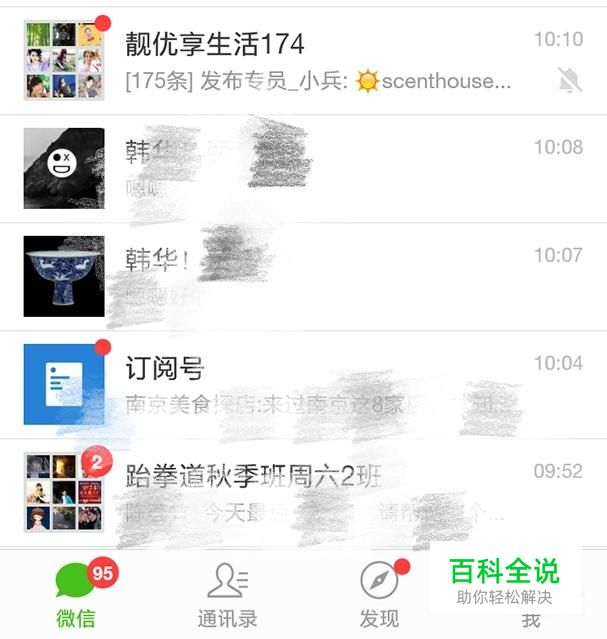Switch to the 通讯录 contacts tab
This screenshot has width=607, height=639.
227,594
